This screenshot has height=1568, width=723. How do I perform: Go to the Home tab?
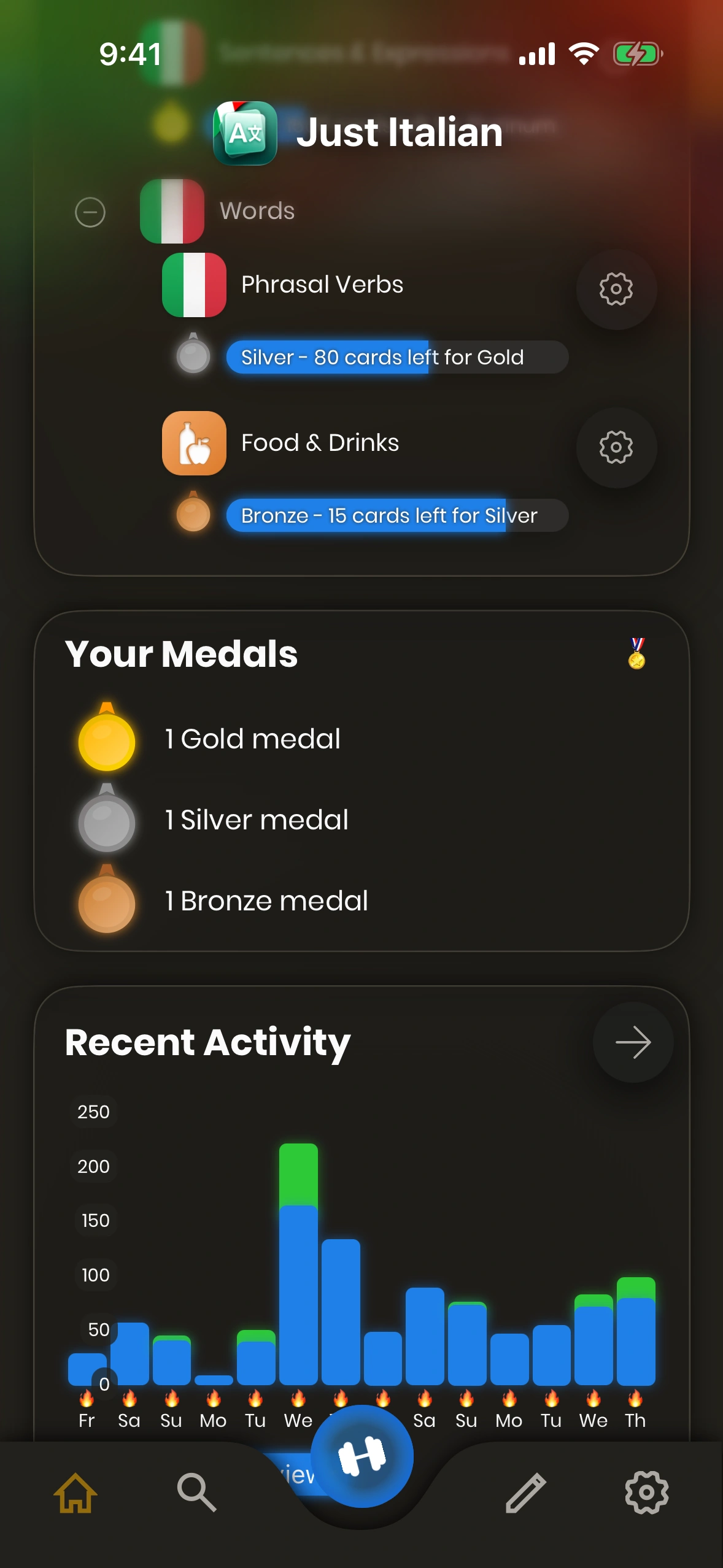tap(75, 1493)
